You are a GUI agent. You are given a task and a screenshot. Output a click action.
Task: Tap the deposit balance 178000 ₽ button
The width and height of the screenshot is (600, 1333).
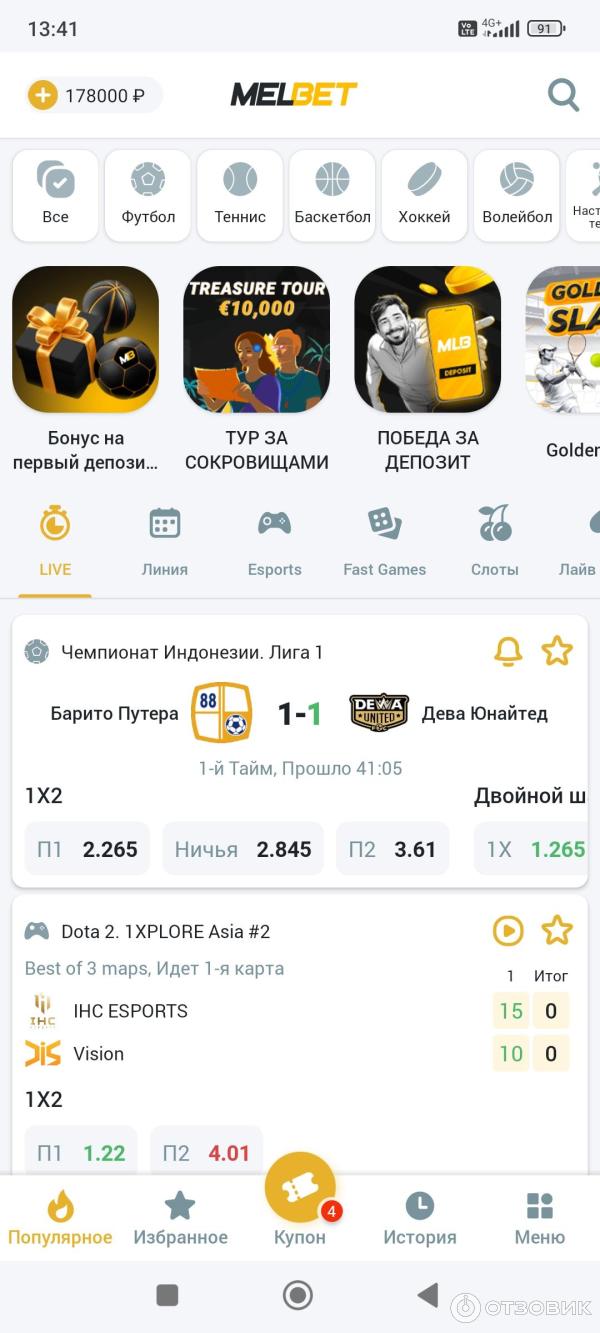[93, 96]
